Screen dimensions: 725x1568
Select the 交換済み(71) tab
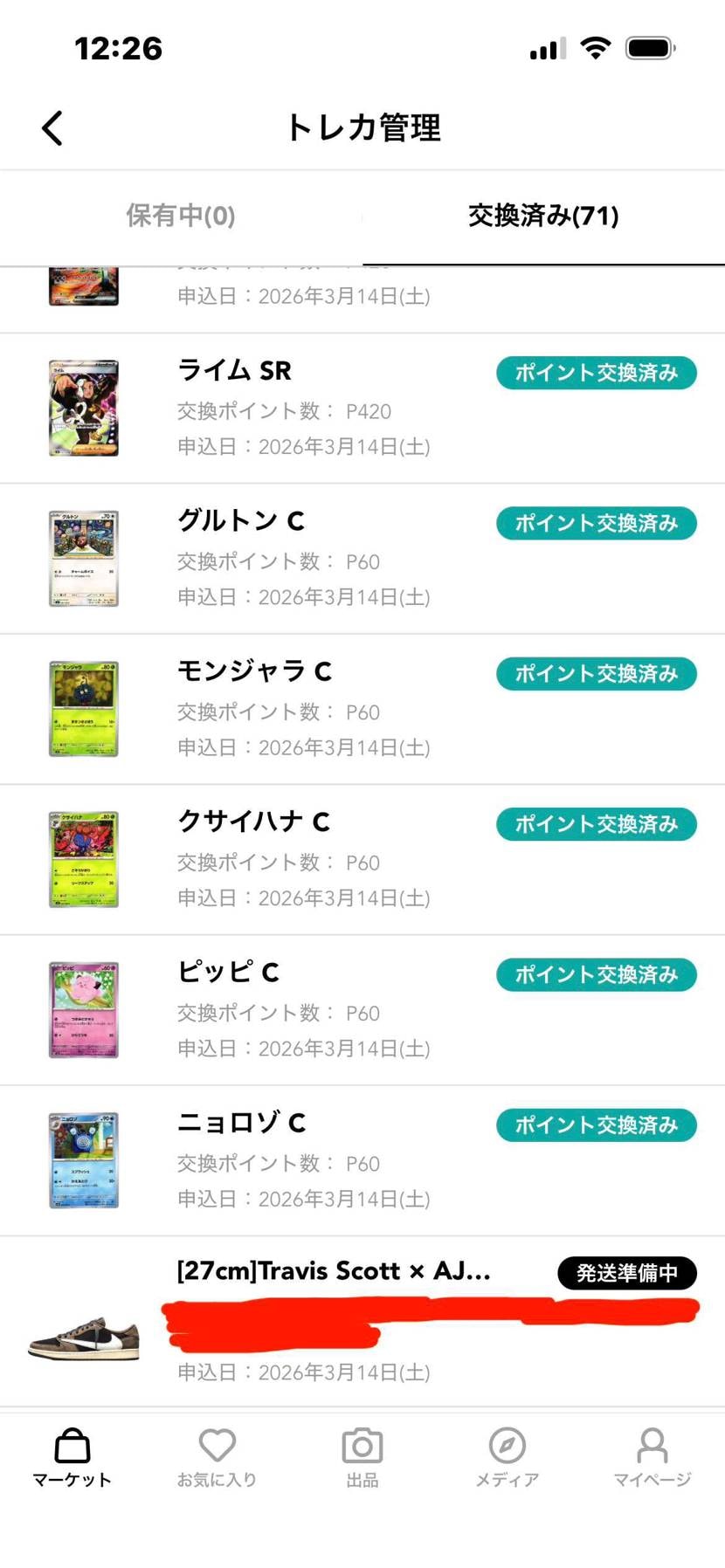coord(543,217)
